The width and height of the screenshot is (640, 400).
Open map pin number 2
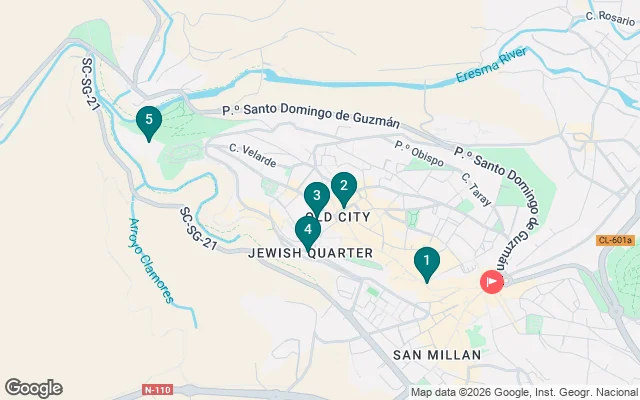click(343, 185)
